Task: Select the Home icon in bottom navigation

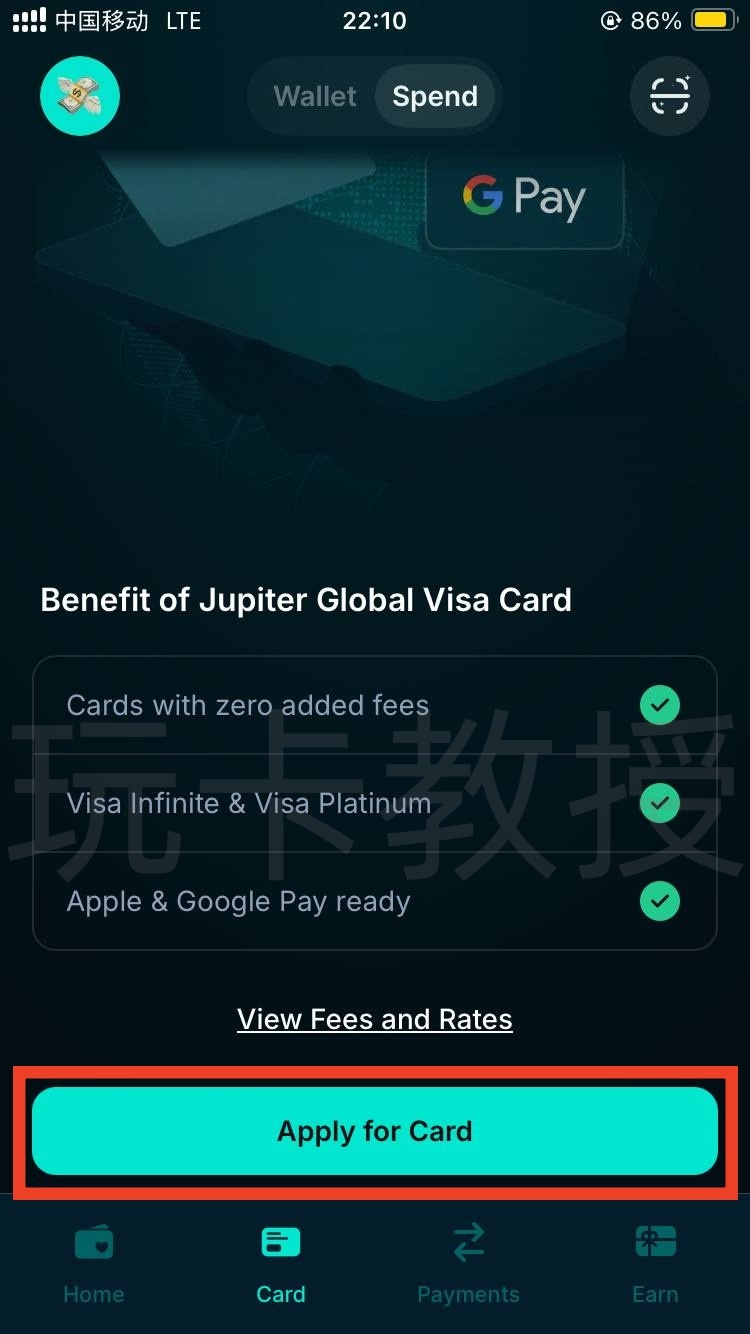Action: point(93,1241)
